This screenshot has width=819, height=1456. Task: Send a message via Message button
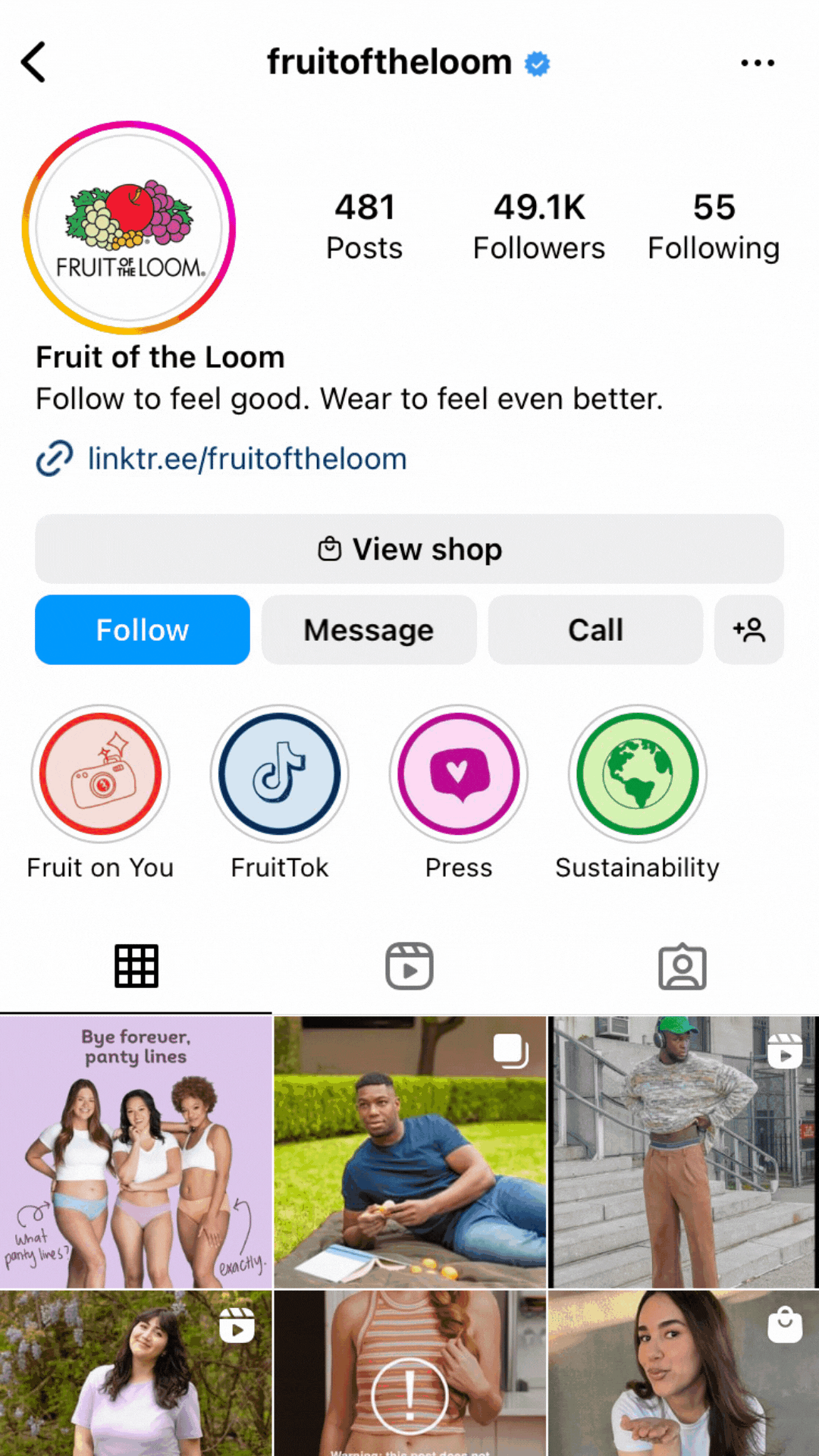[369, 630]
